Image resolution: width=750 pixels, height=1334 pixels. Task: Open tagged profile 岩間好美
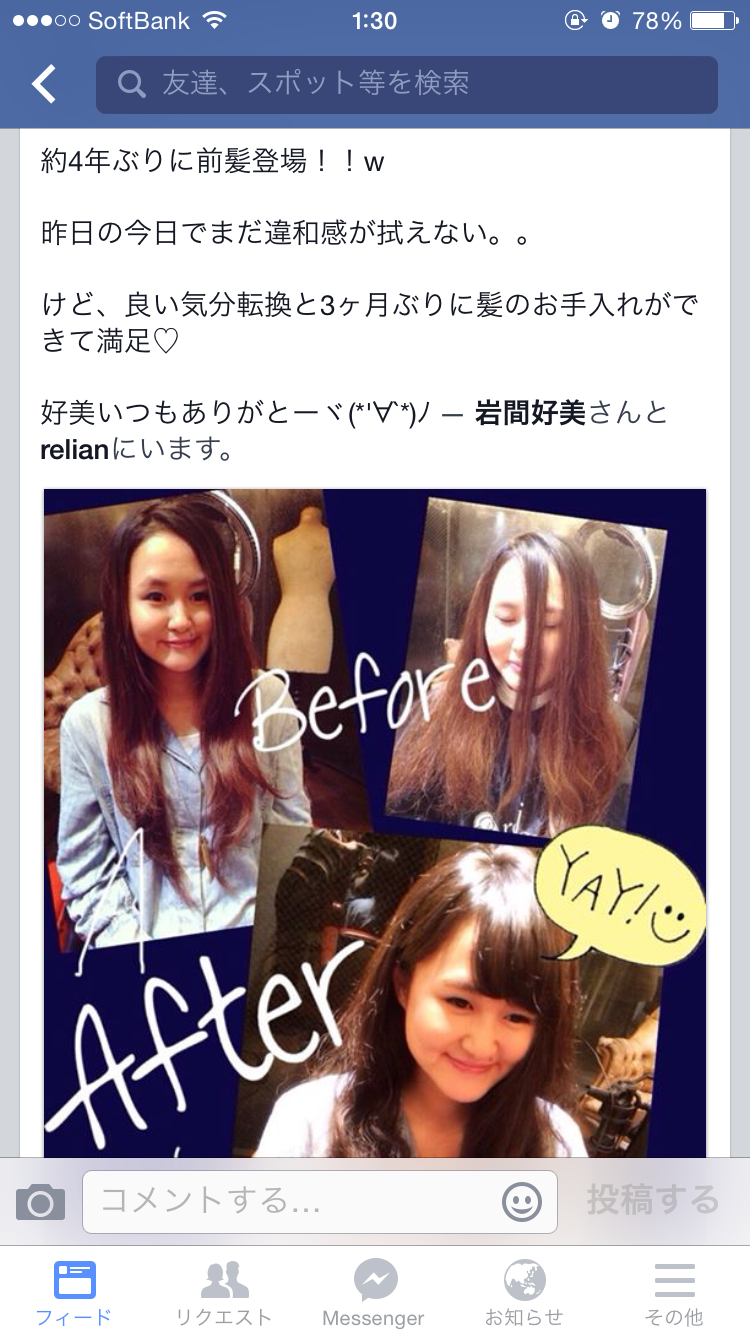[530, 413]
